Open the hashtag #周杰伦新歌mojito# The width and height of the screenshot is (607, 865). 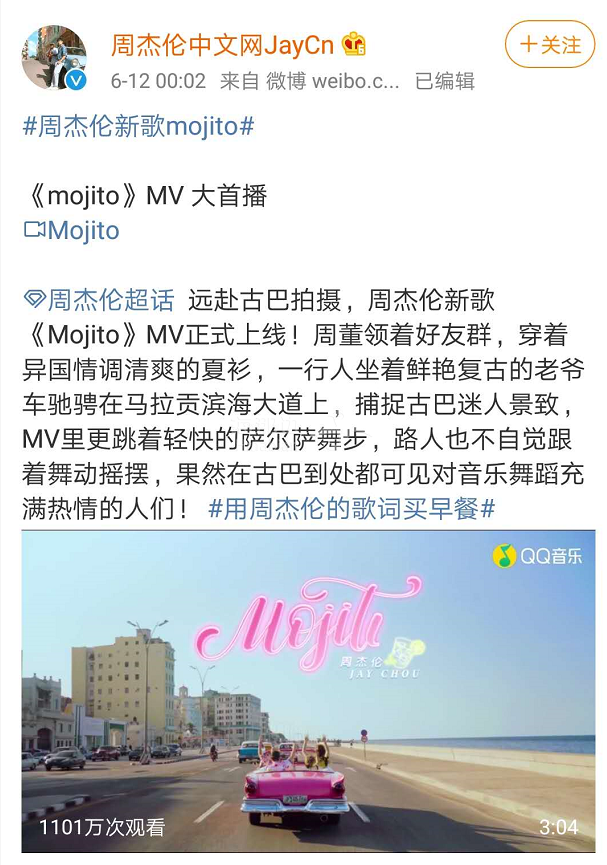pos(138,127)
